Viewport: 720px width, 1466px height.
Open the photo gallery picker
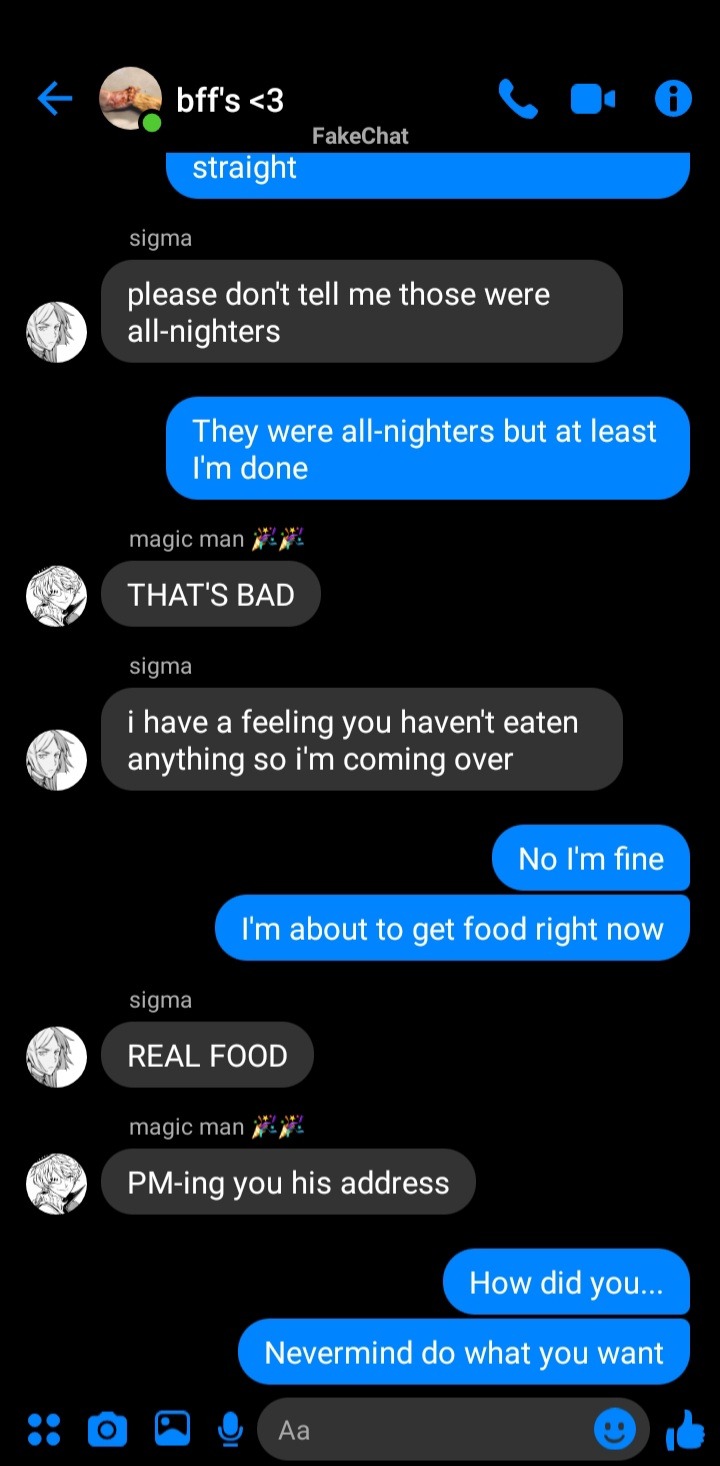click(172, 1429)
